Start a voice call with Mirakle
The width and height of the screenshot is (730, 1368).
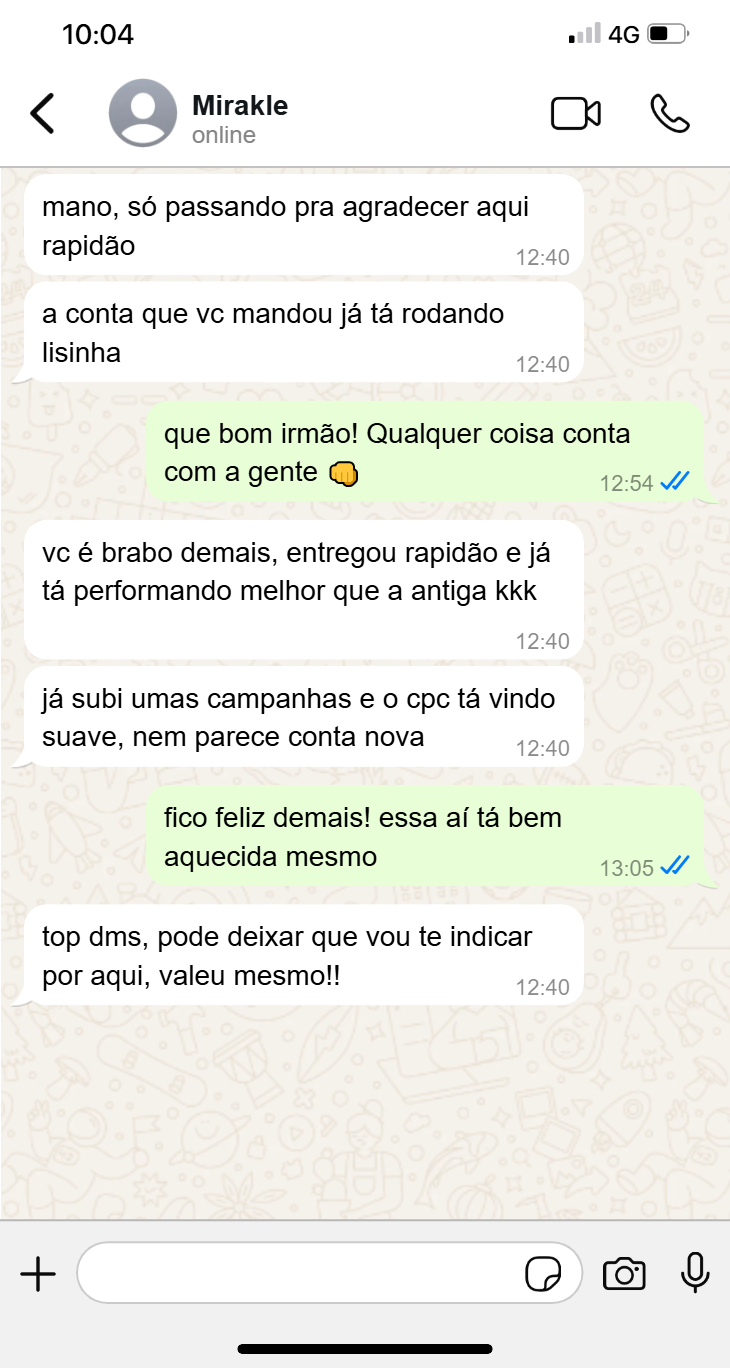point(669,114)
